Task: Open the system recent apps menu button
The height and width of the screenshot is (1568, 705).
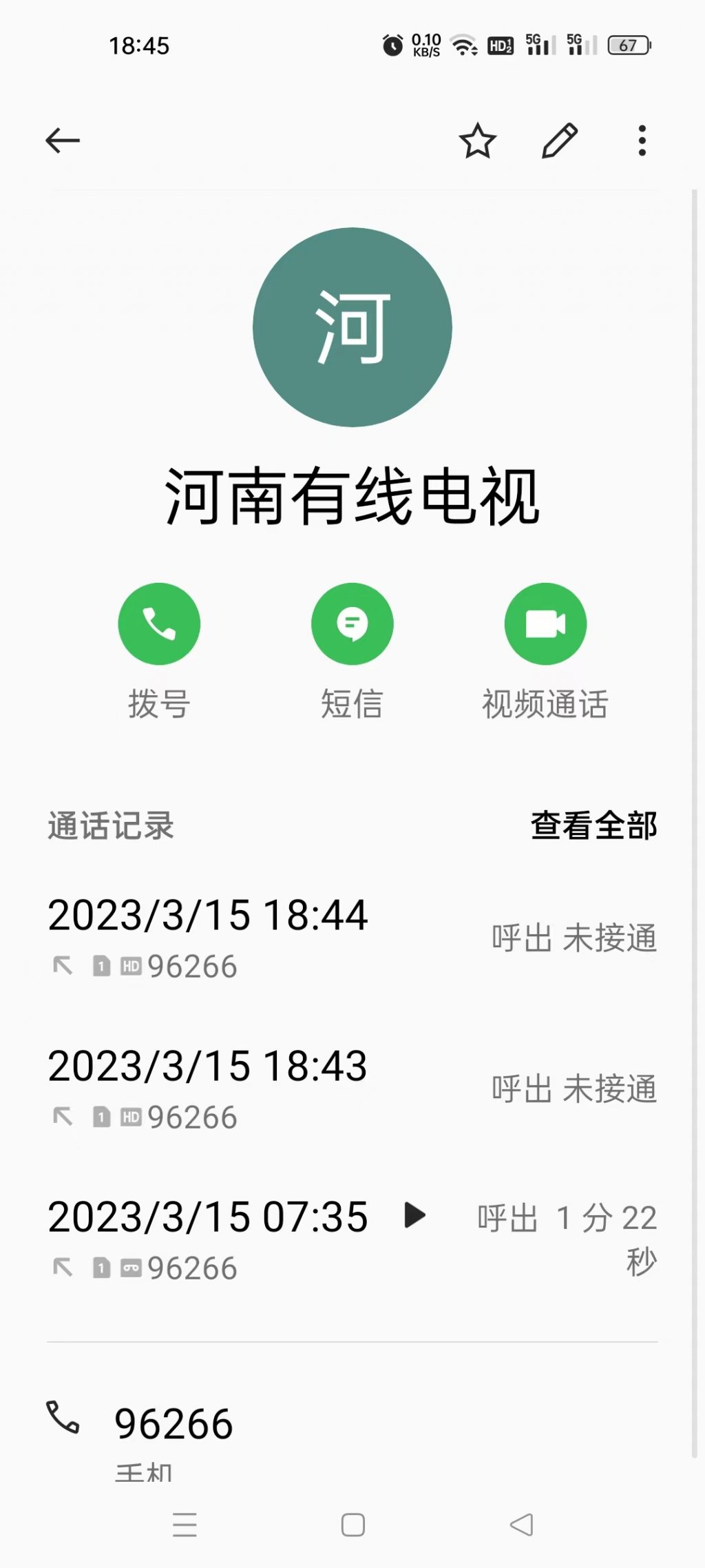Action: 185,1525
